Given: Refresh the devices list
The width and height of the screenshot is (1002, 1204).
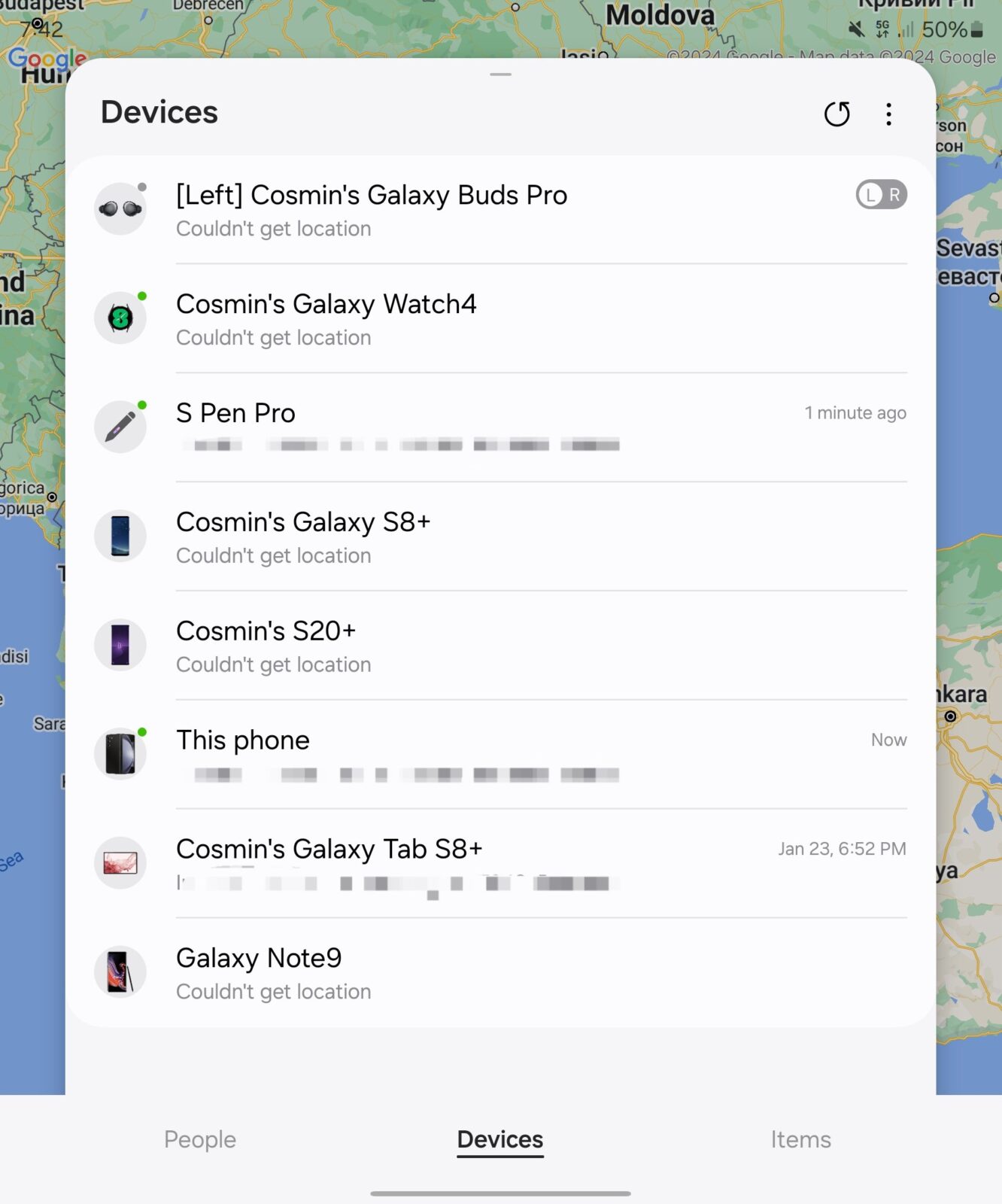Looking at the screenshot, I should click(837, 114).
